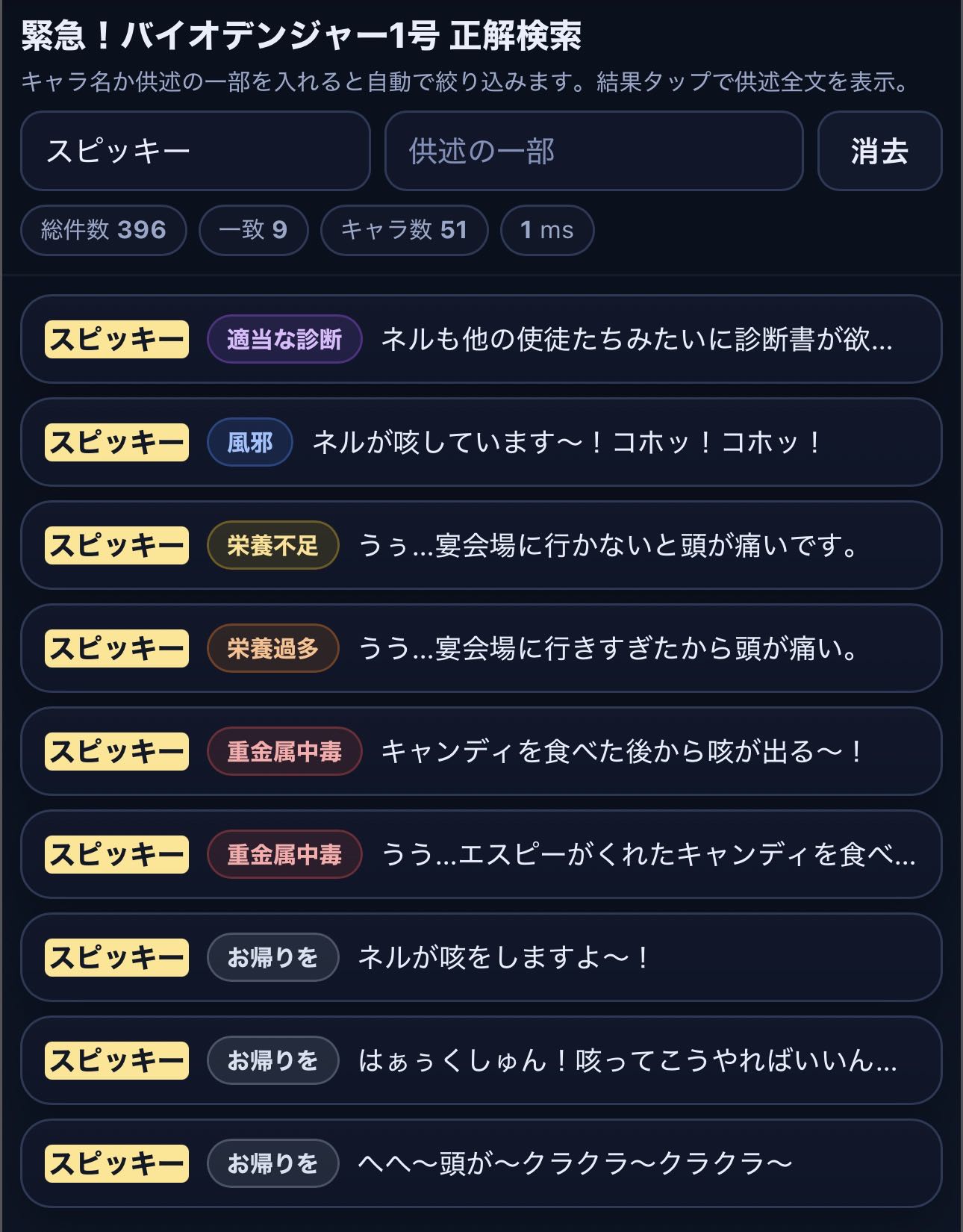The image size is (963, 1232).
Task: Open the お帰りを result about 頭がクラクラ
Action: click(x=481, y=1164)
